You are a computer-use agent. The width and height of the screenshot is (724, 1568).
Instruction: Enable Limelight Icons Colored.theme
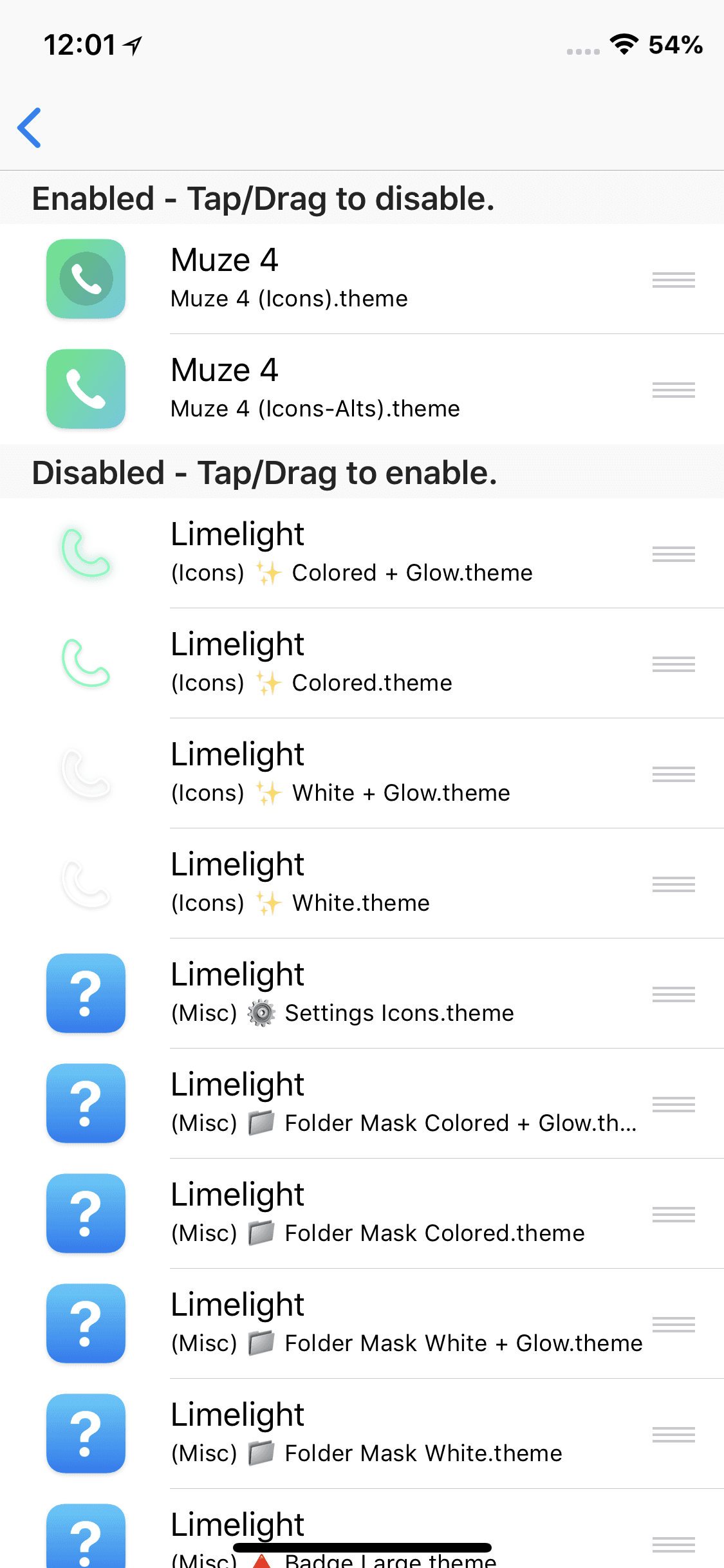point(362,663)
